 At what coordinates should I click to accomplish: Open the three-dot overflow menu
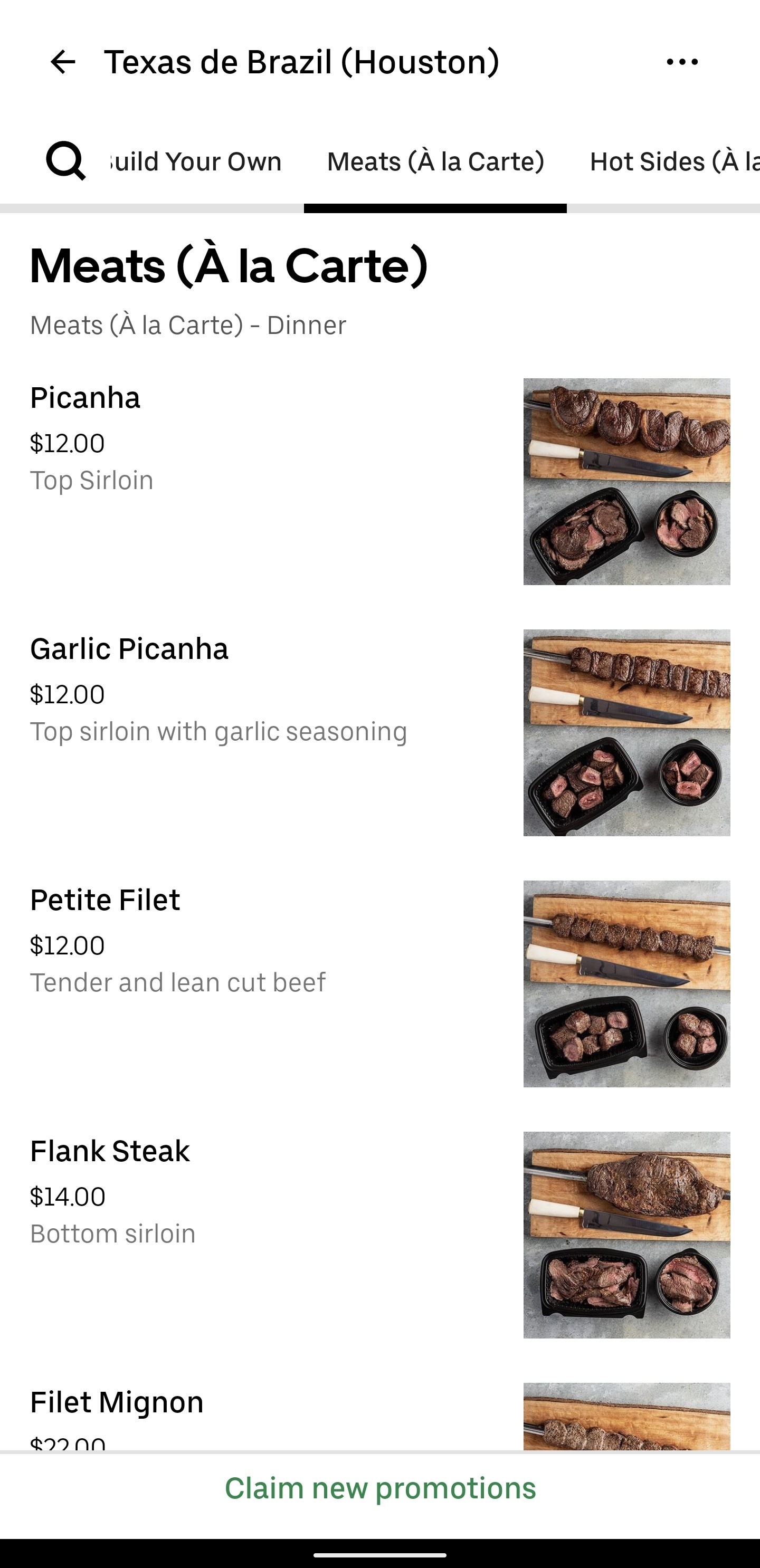click(682, 62)
